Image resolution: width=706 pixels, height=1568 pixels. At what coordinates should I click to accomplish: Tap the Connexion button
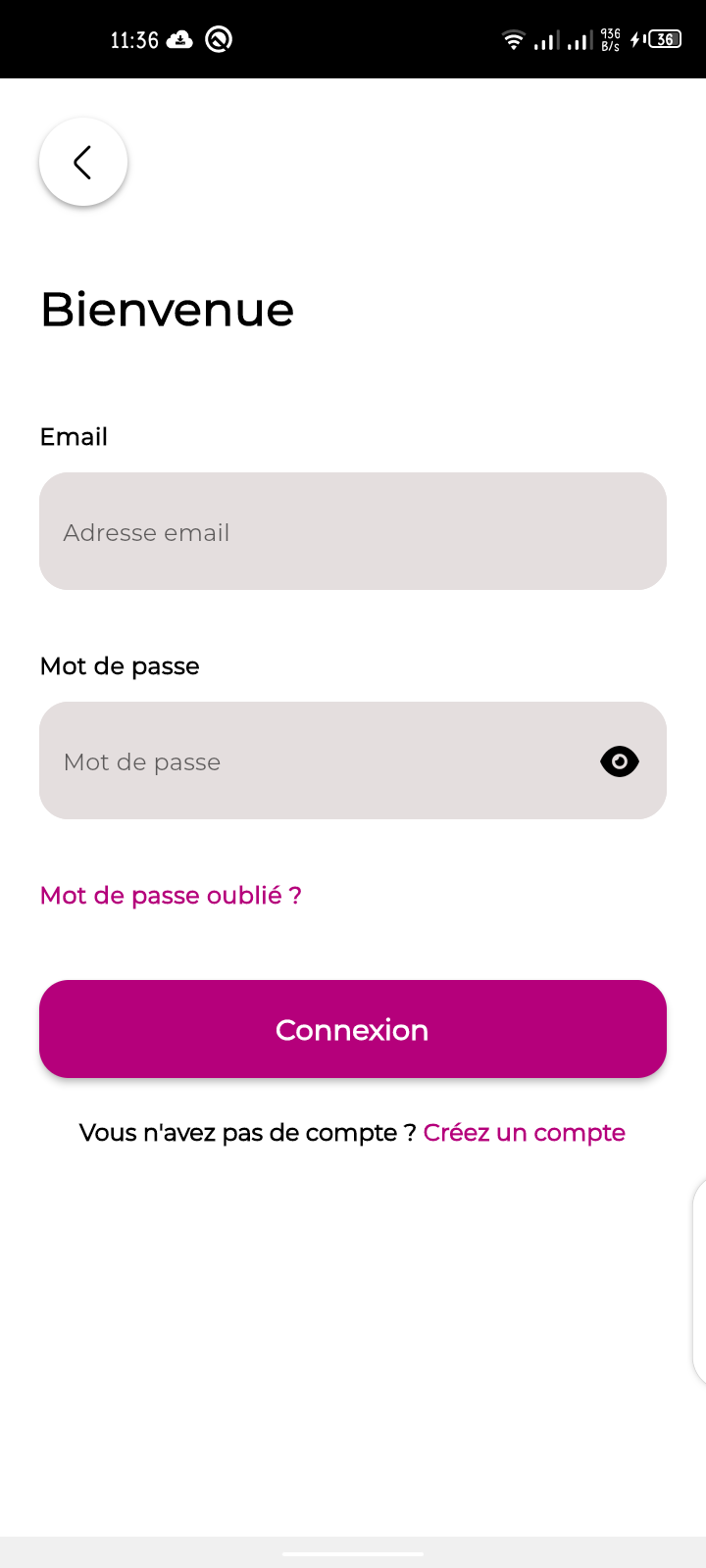pos(353,1029)
